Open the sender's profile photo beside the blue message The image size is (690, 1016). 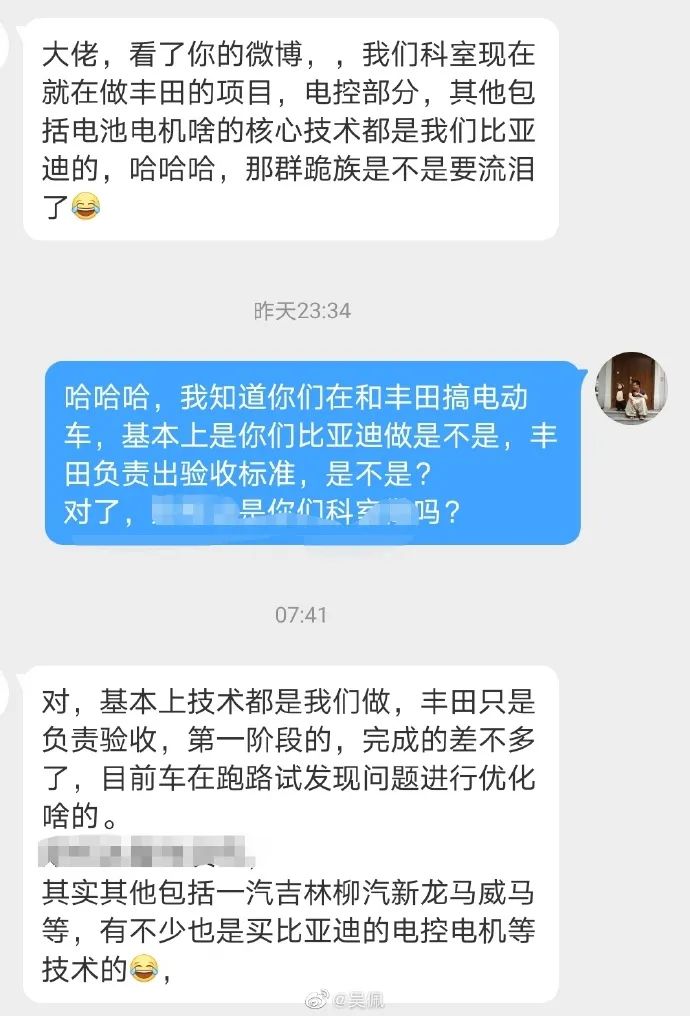(x=632, y=389)
